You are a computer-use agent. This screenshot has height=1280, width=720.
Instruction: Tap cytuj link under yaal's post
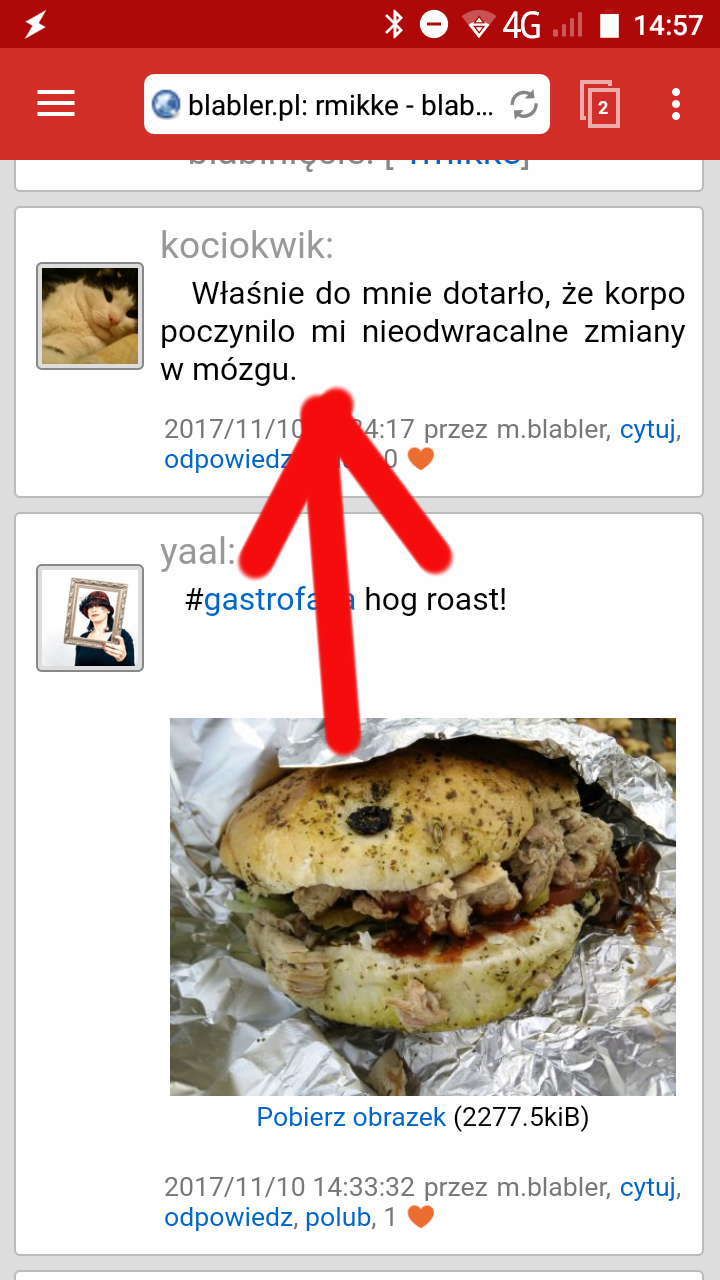(x=648, y=1188)
